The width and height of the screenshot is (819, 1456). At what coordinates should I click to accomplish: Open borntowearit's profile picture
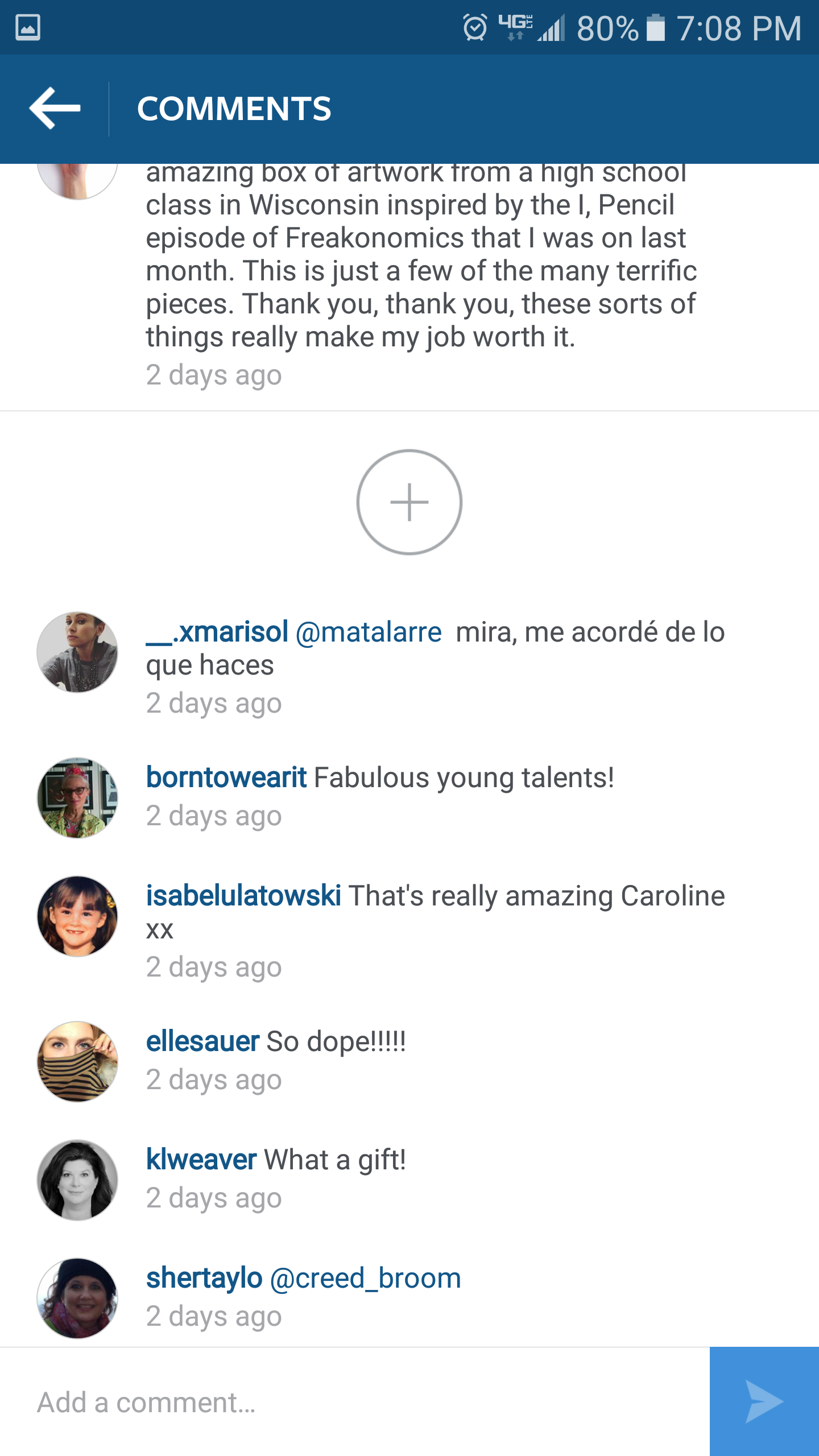pyautogui.click(x=77, y=797)
